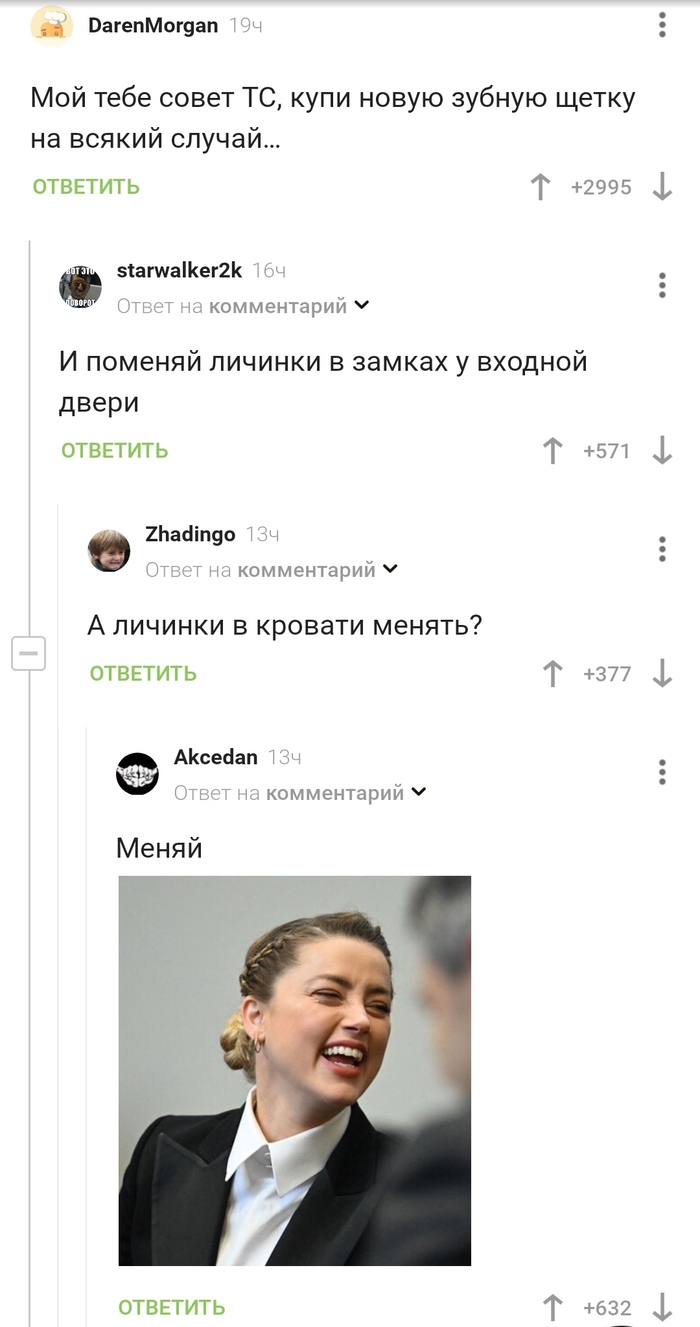This screenshot has width=700, height=1327.
Task: Collapse the comment thread with minus button
Action: pyautogui.click(x=28, y=654)
